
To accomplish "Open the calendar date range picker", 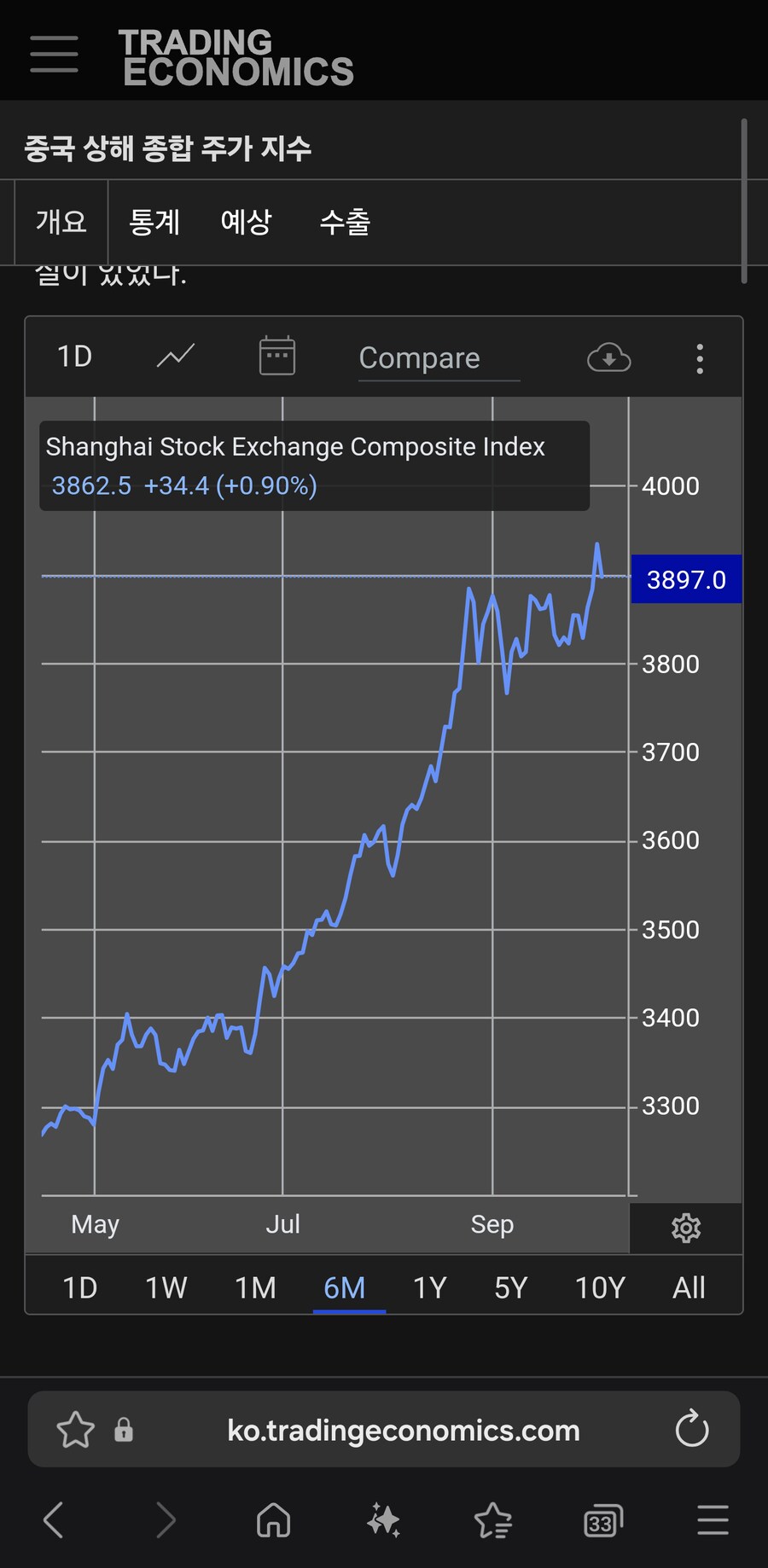I will point(276,357).
